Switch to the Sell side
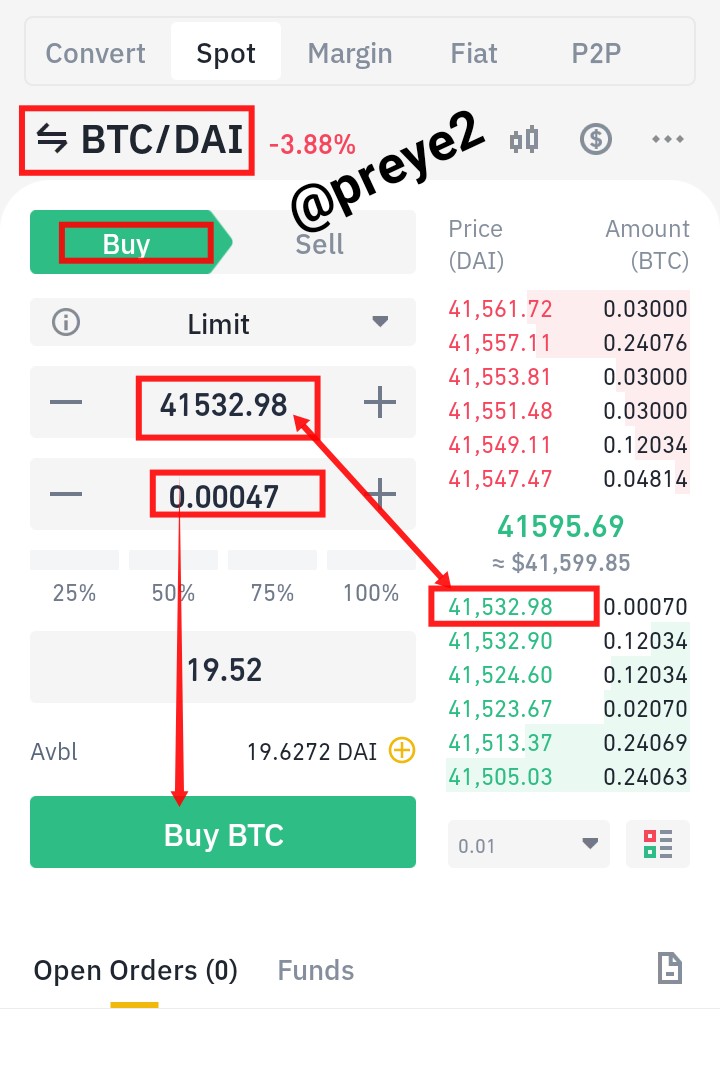The width and height of the screenshot is (720, 1080). (319, 243)
